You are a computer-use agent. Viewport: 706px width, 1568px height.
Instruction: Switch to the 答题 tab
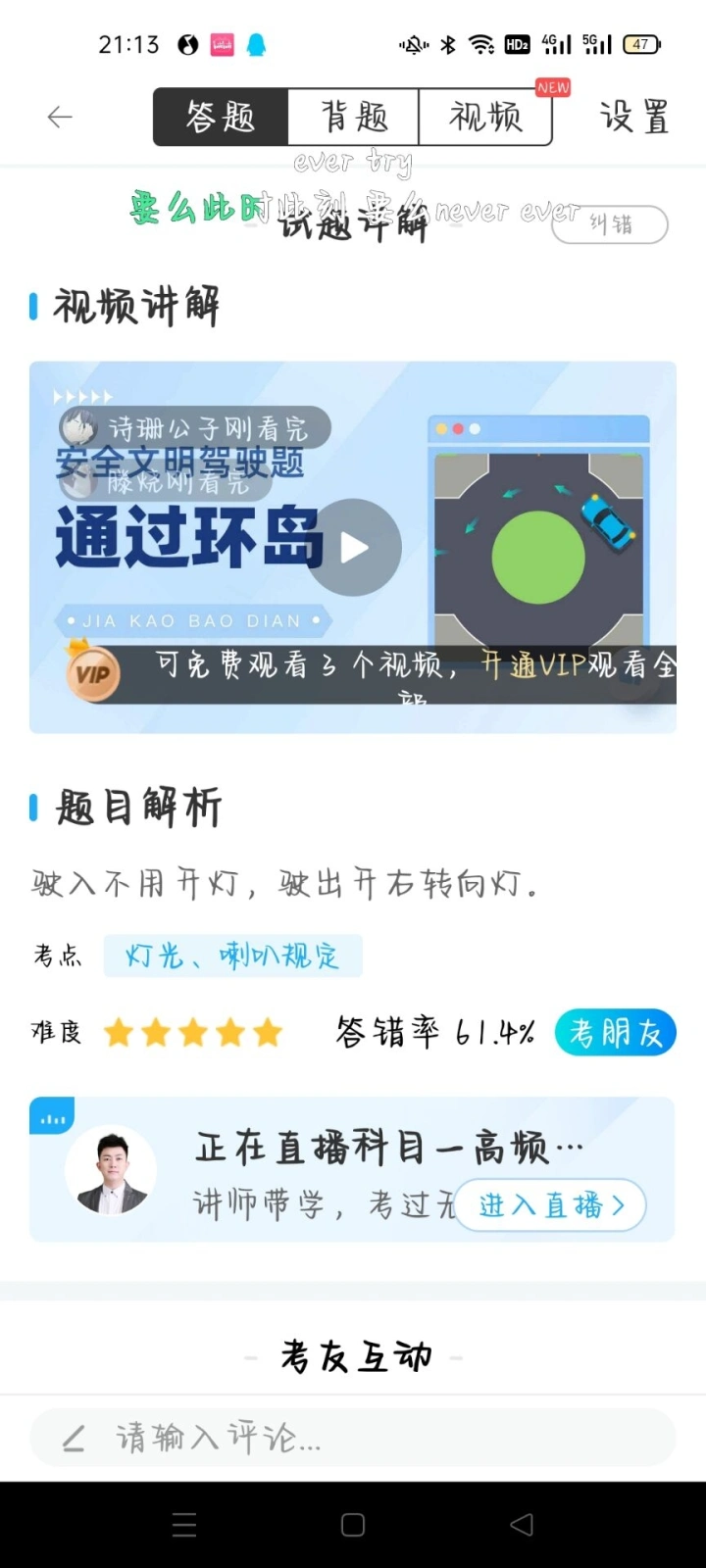pos(221,118)
